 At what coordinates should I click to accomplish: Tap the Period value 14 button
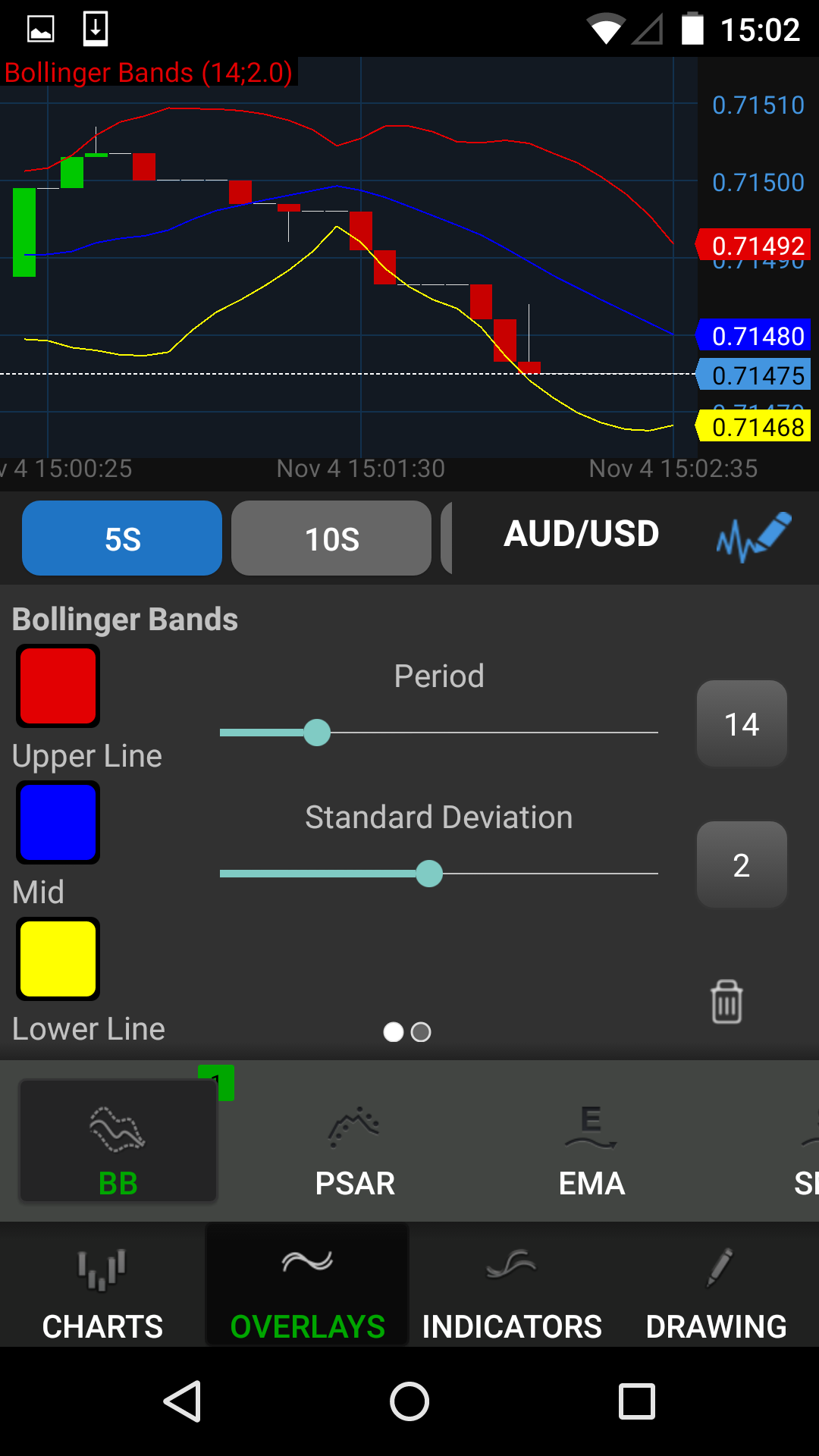[741, 724]
